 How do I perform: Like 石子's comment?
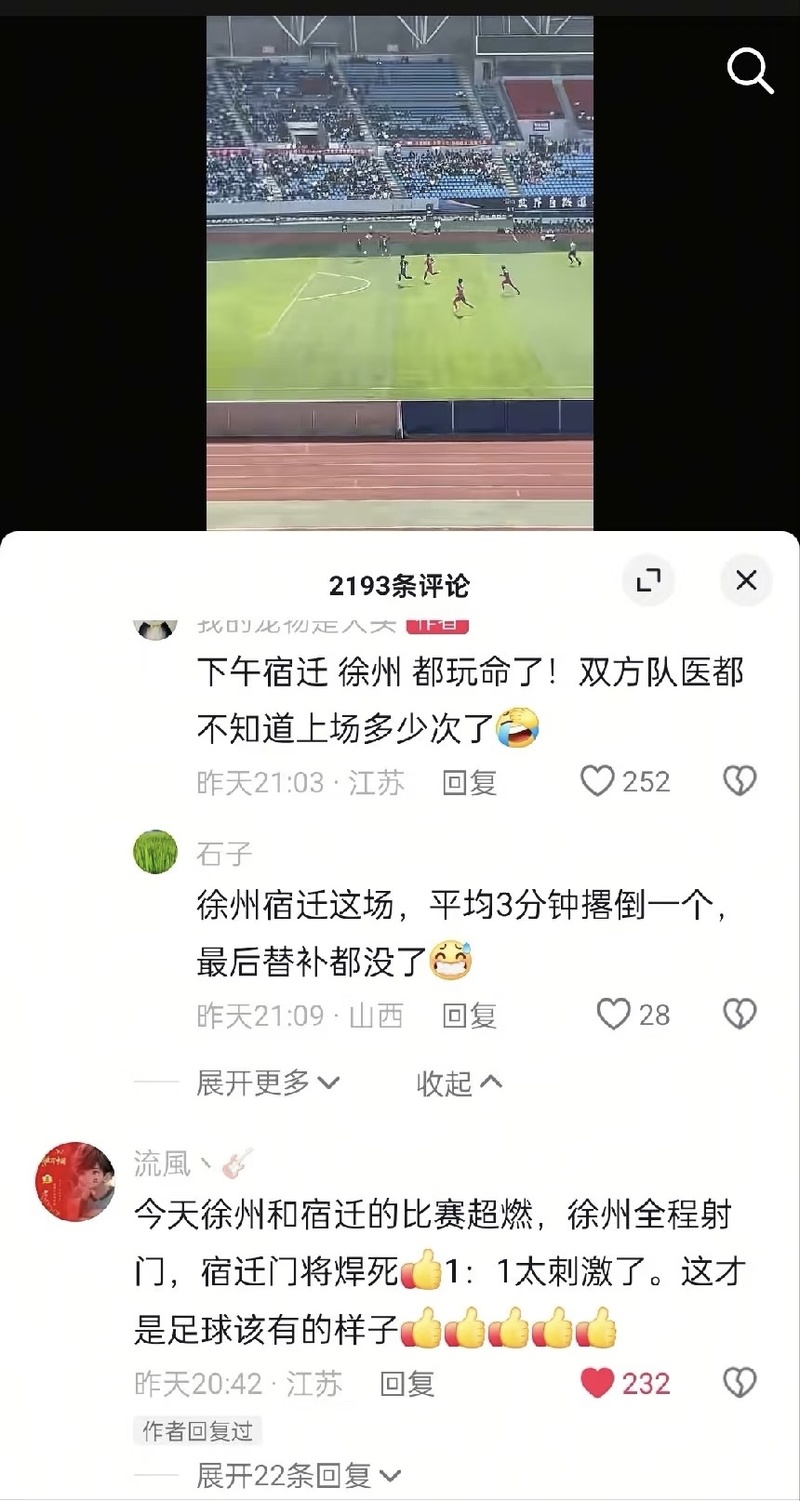coord(613,1015)
